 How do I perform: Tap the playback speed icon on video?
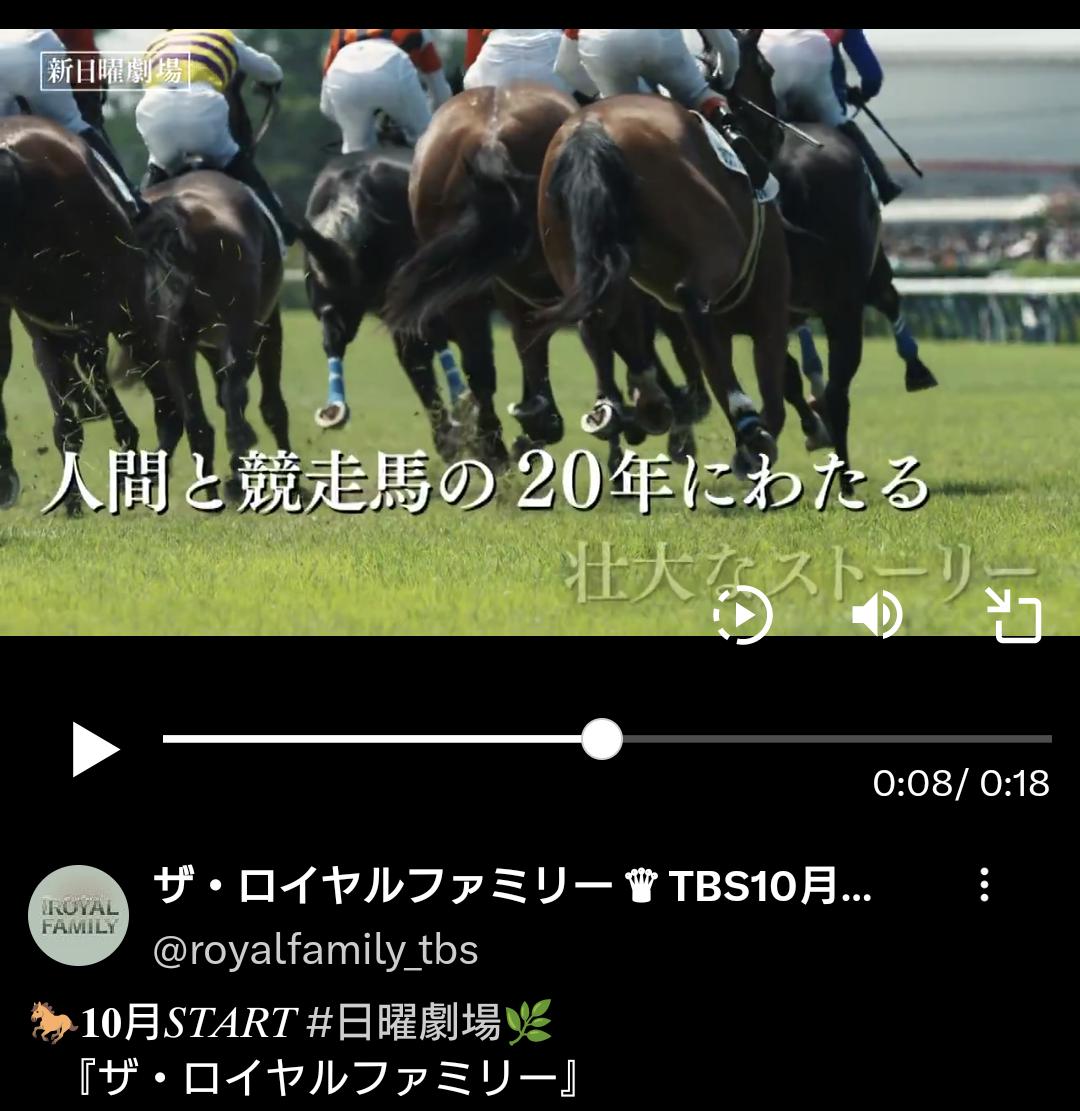(743, 616)
